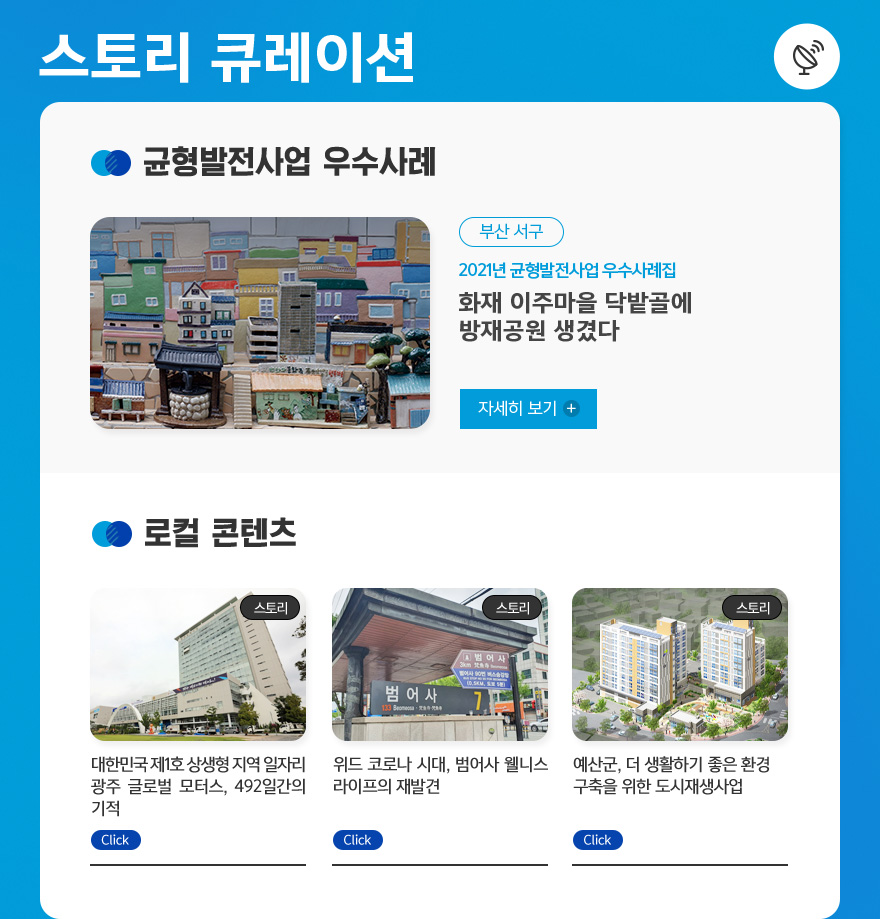Open the 부산 서구 fire-prevention park story image
This screenshot has height=919, width=880.
260,323
